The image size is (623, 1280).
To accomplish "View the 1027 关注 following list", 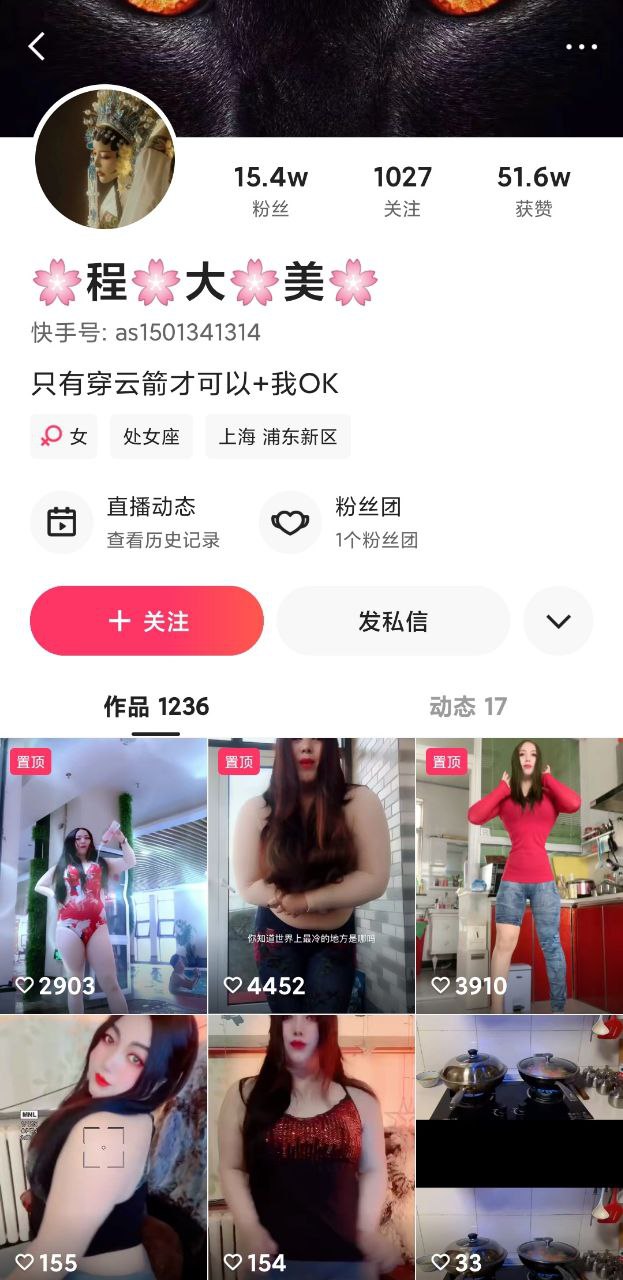I will 402,191.
